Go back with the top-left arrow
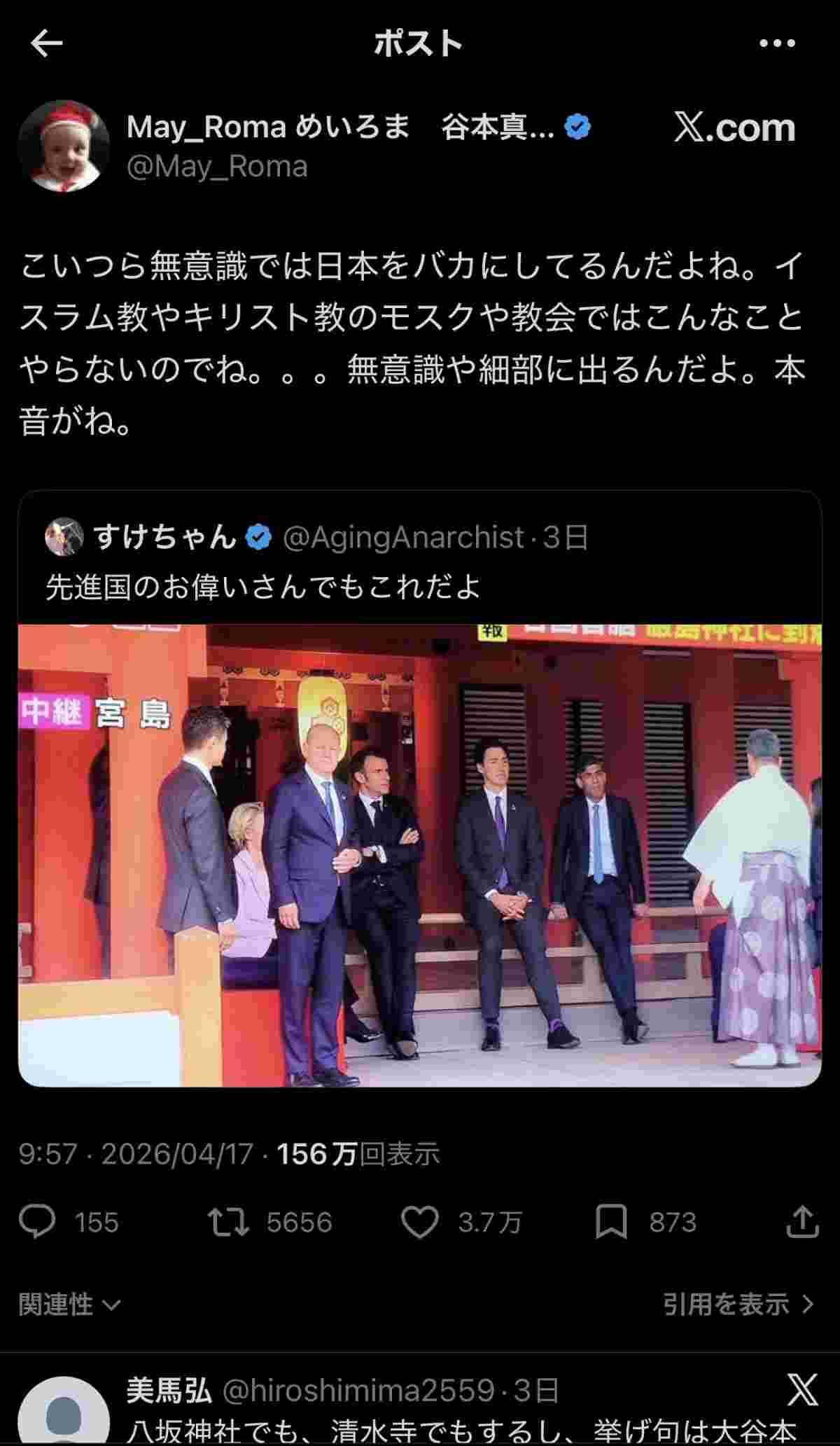840x1446 pixels. coord(47,44)
